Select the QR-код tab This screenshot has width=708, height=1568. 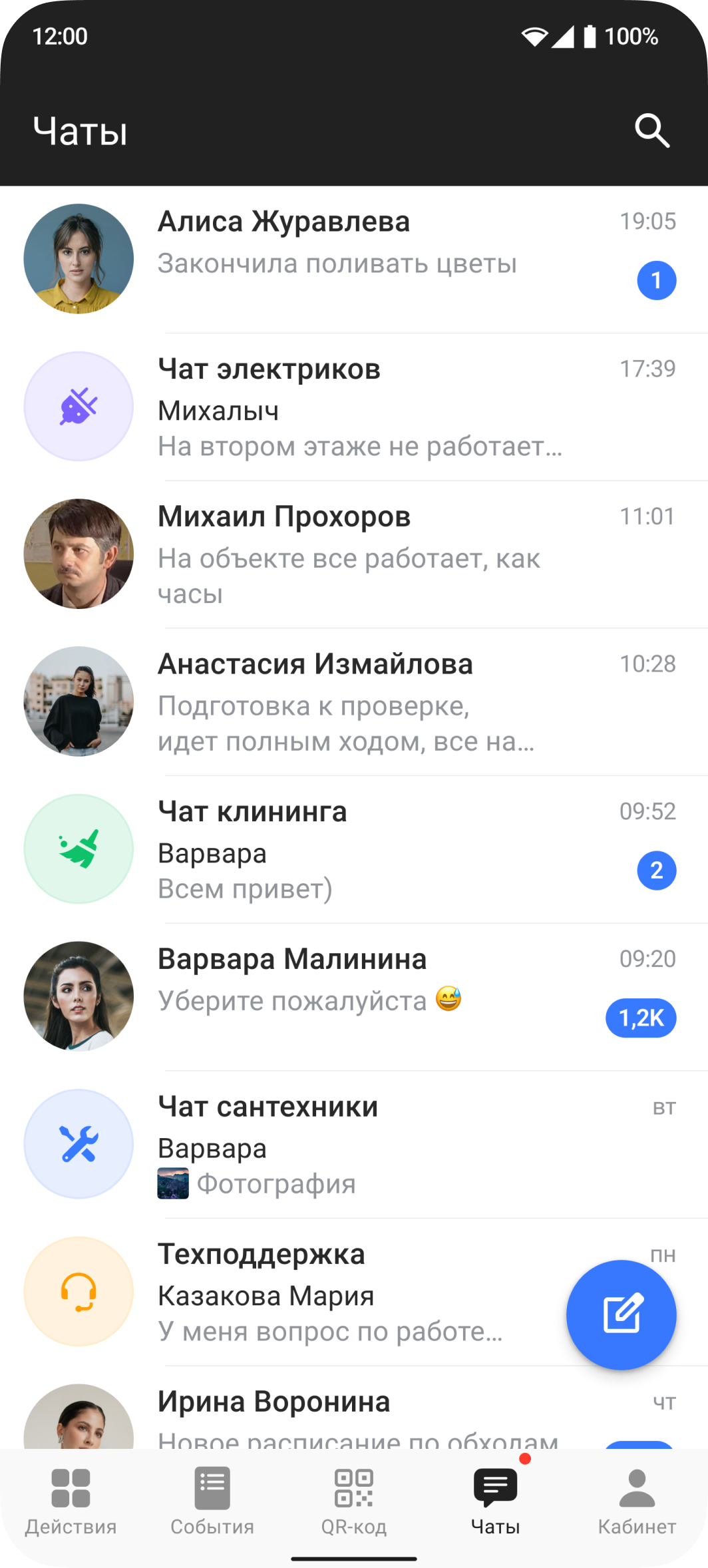pos(354,1501)
